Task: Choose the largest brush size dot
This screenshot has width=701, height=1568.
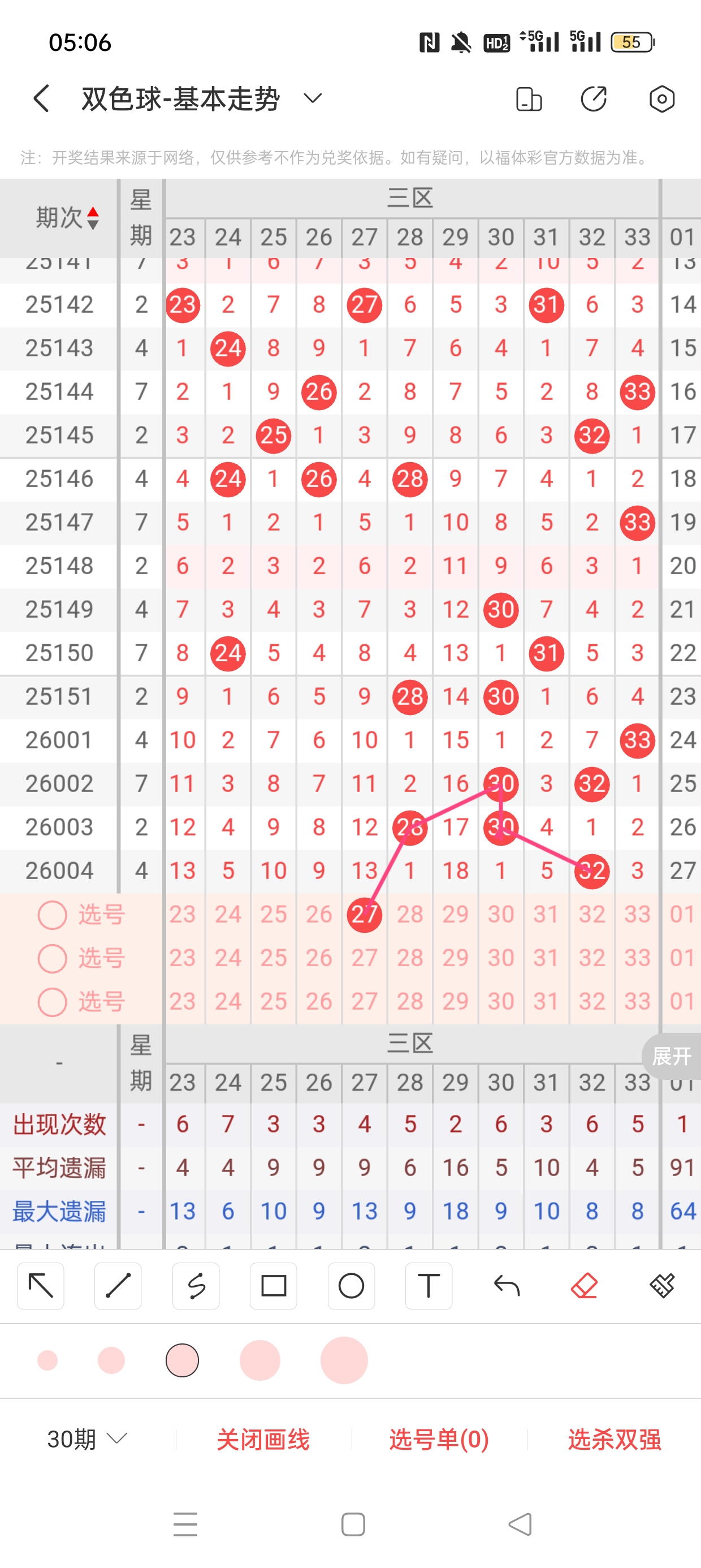Action: (x=344, y=1360)
